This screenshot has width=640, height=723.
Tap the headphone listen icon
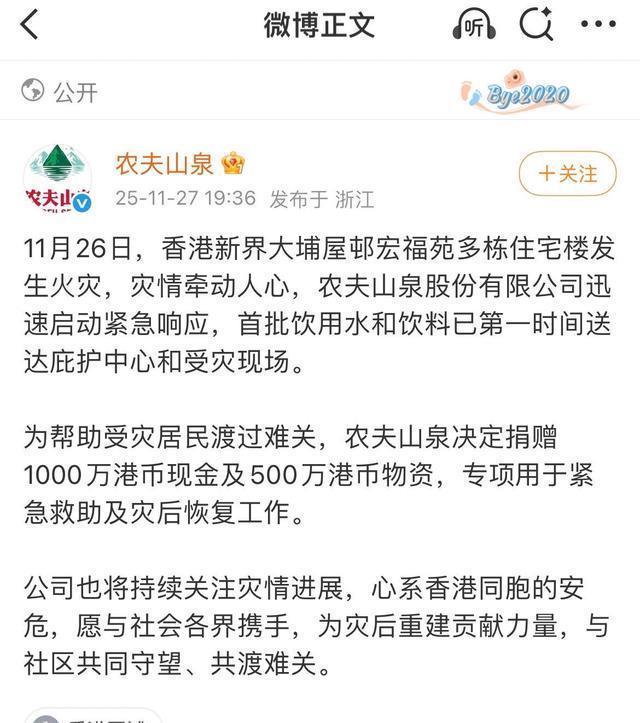tap(476, 26)
